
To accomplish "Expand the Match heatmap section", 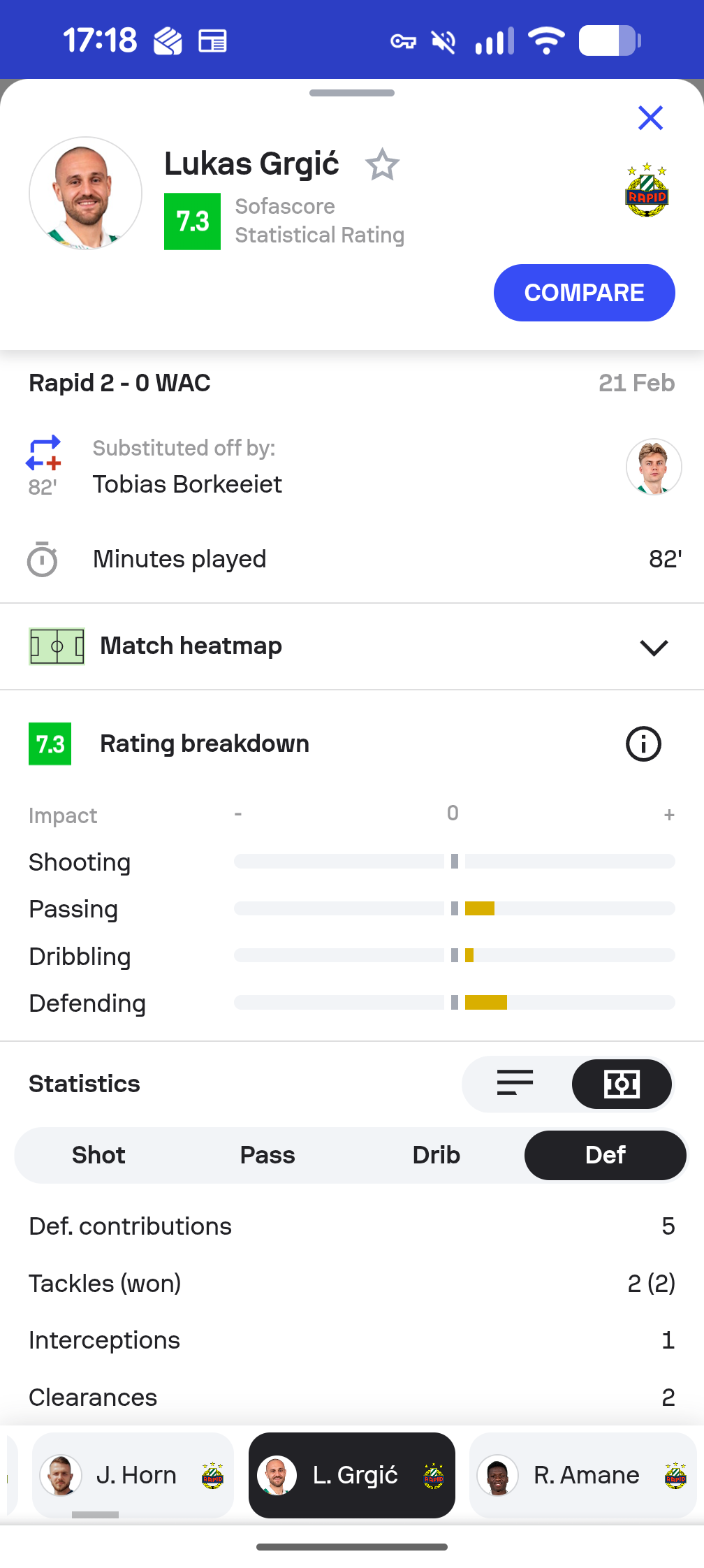I will (x=653, y=647).
